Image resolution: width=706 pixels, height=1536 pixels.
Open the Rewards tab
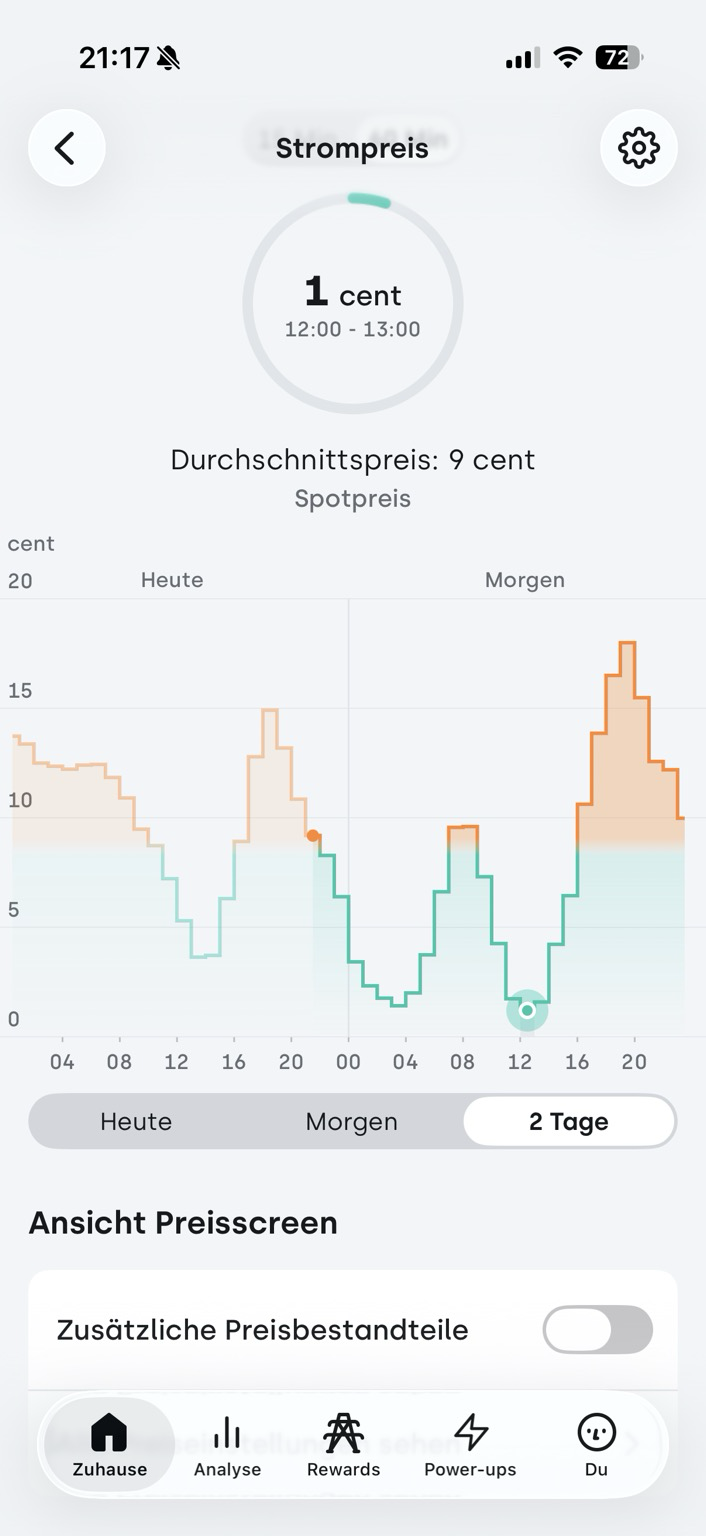(x=343, y=1445)
